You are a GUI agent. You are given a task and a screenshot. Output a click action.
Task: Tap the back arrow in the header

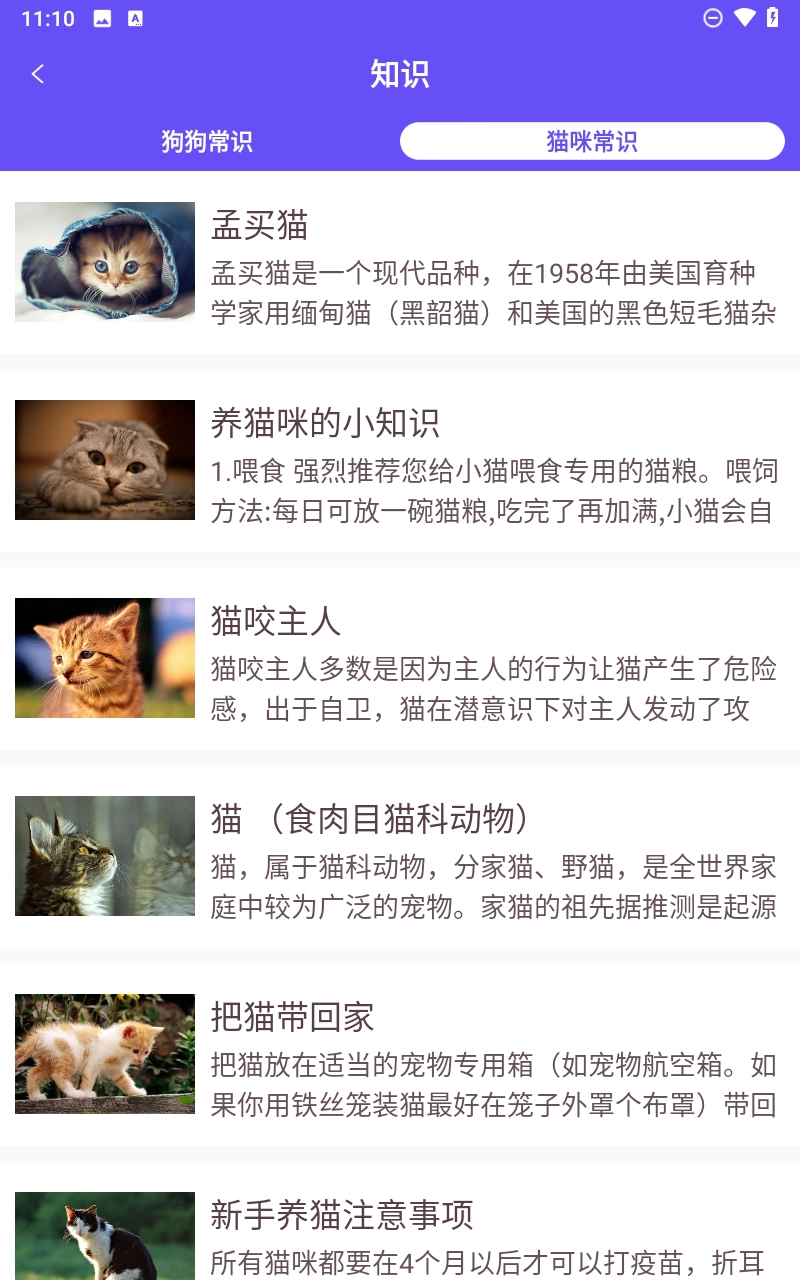tap(37, 73)
